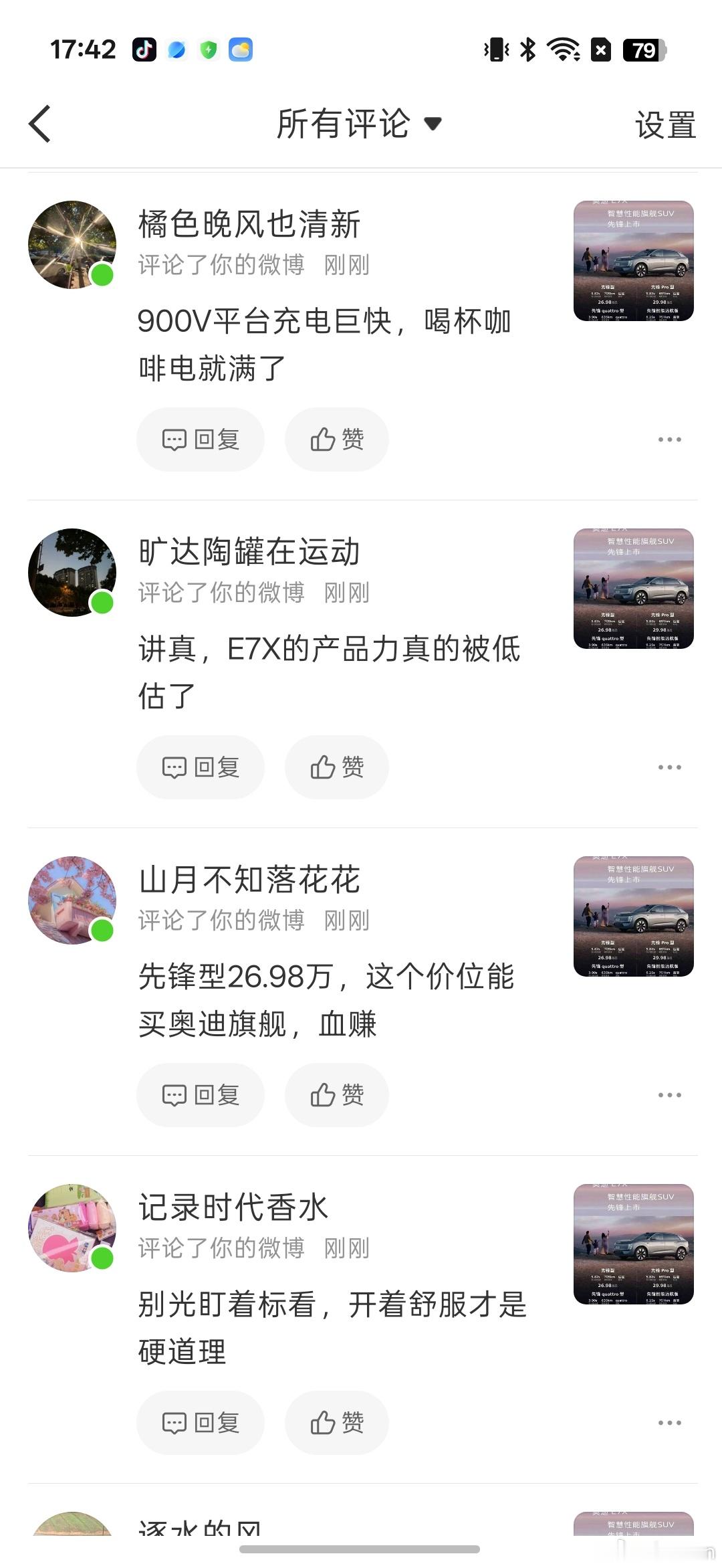Open more options for 山月不知落花花's comment
The image size is (722, 1568).
coord(669,1095)
